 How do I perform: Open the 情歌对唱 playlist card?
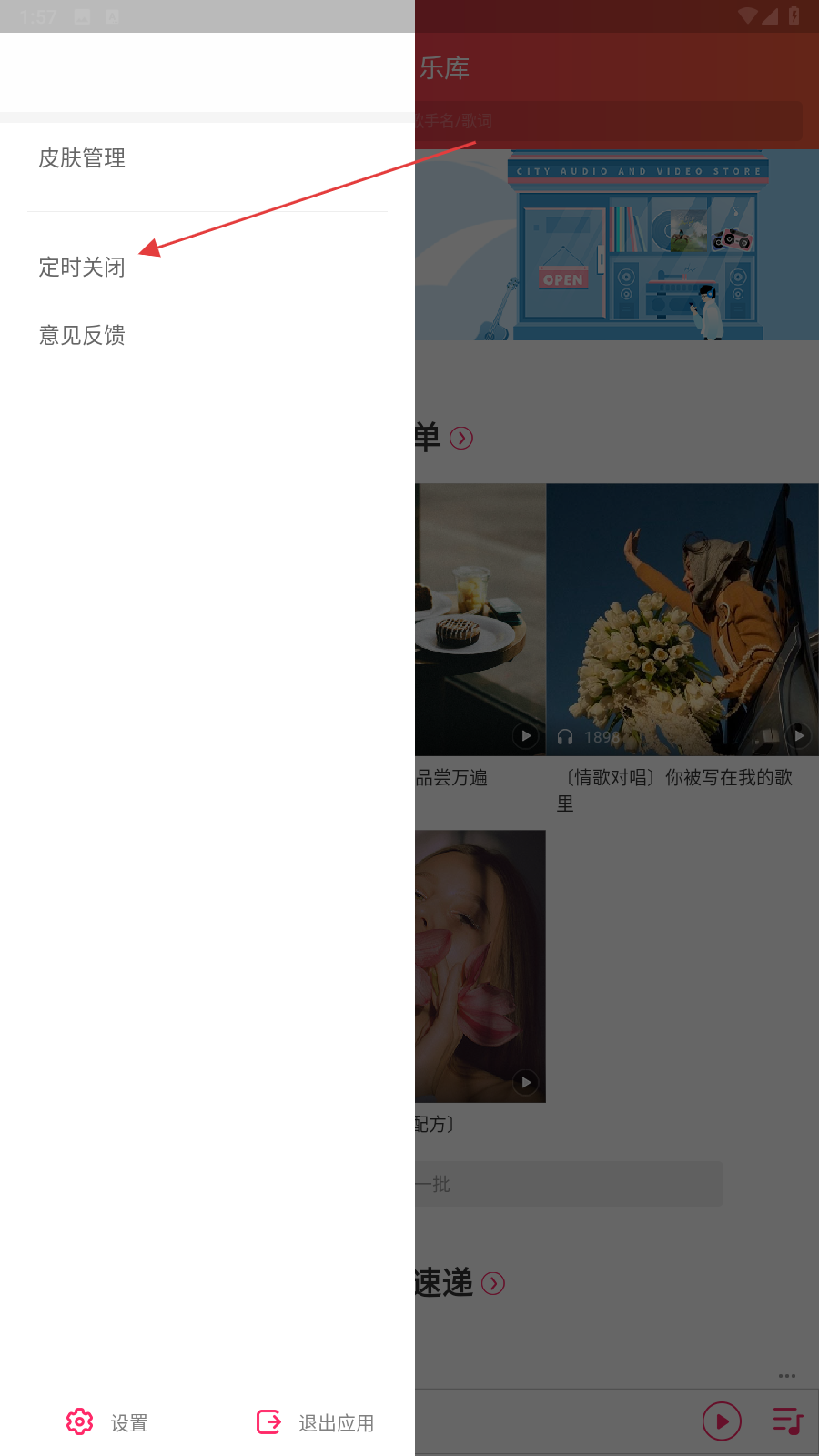click(682, 620)
